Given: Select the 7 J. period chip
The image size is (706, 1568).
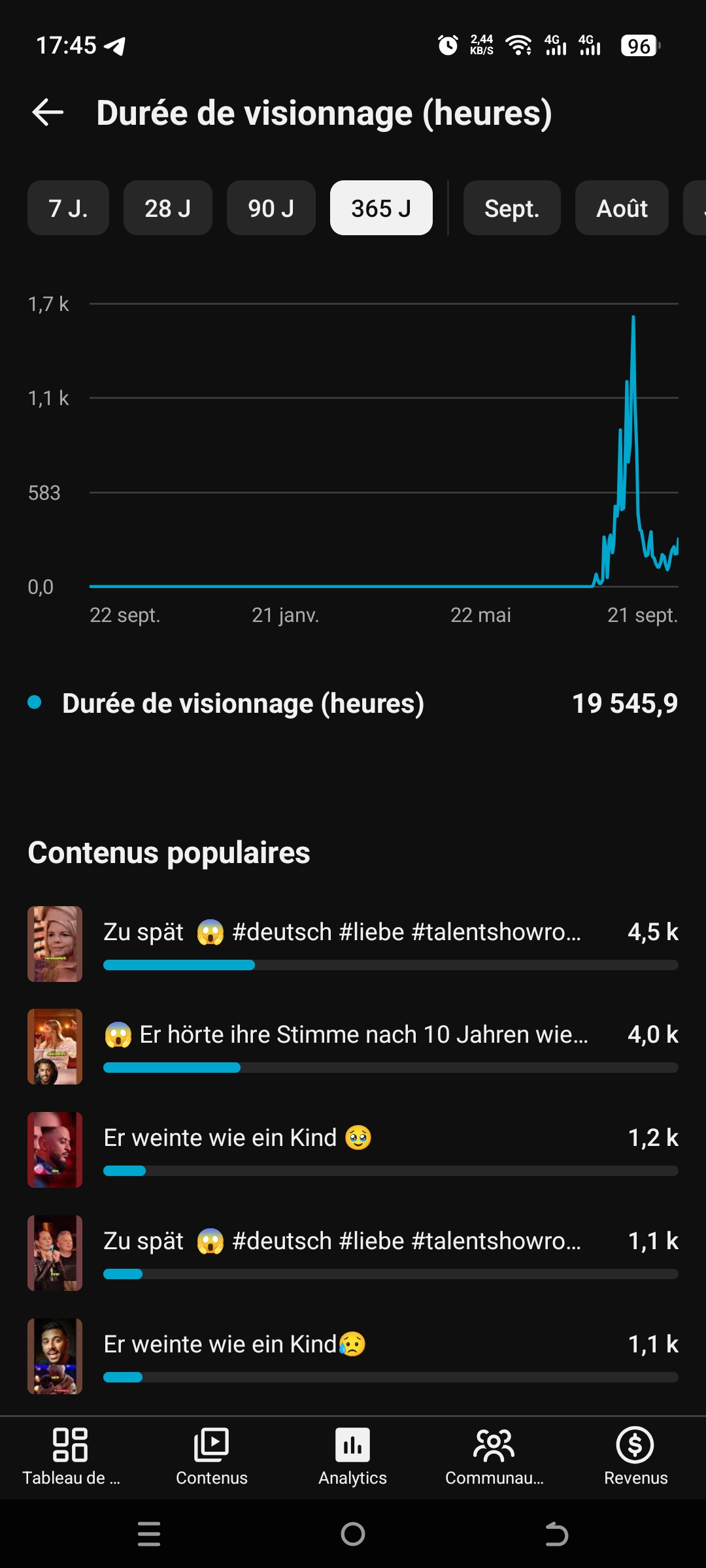Looking at the screenshot, I should pos(68,208).
